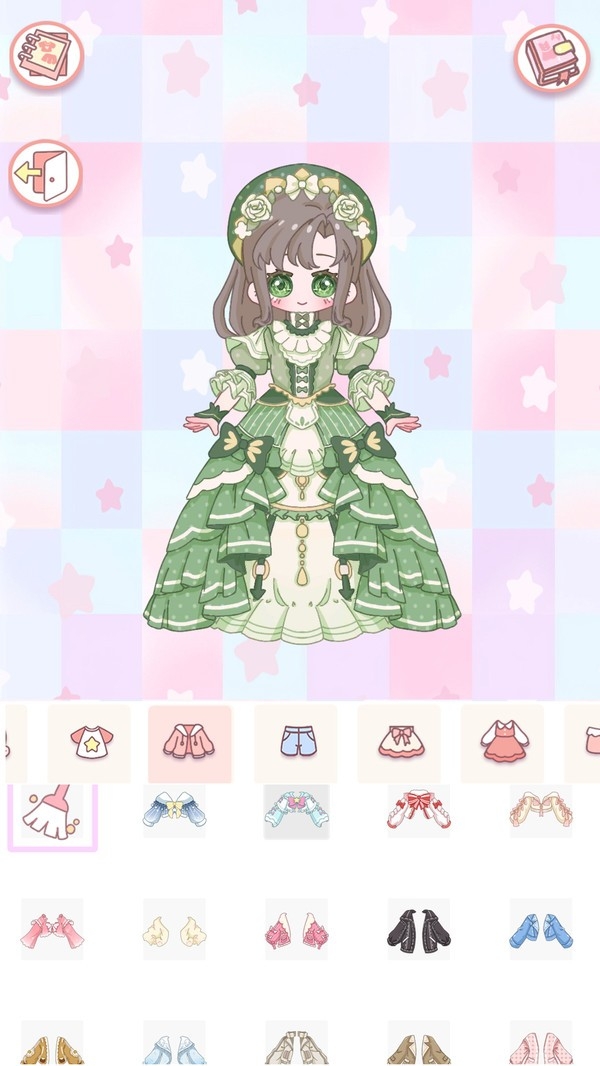Switch to the star T-shirt category
This screenshot has width=600, height=1066.
tap(90, 743)
